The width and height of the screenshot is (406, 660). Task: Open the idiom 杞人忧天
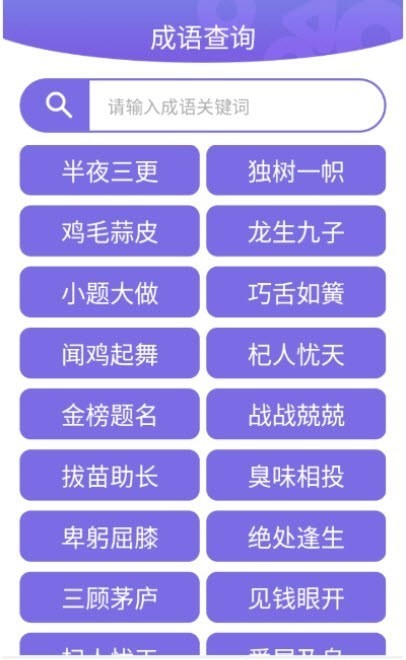point(296,353)
